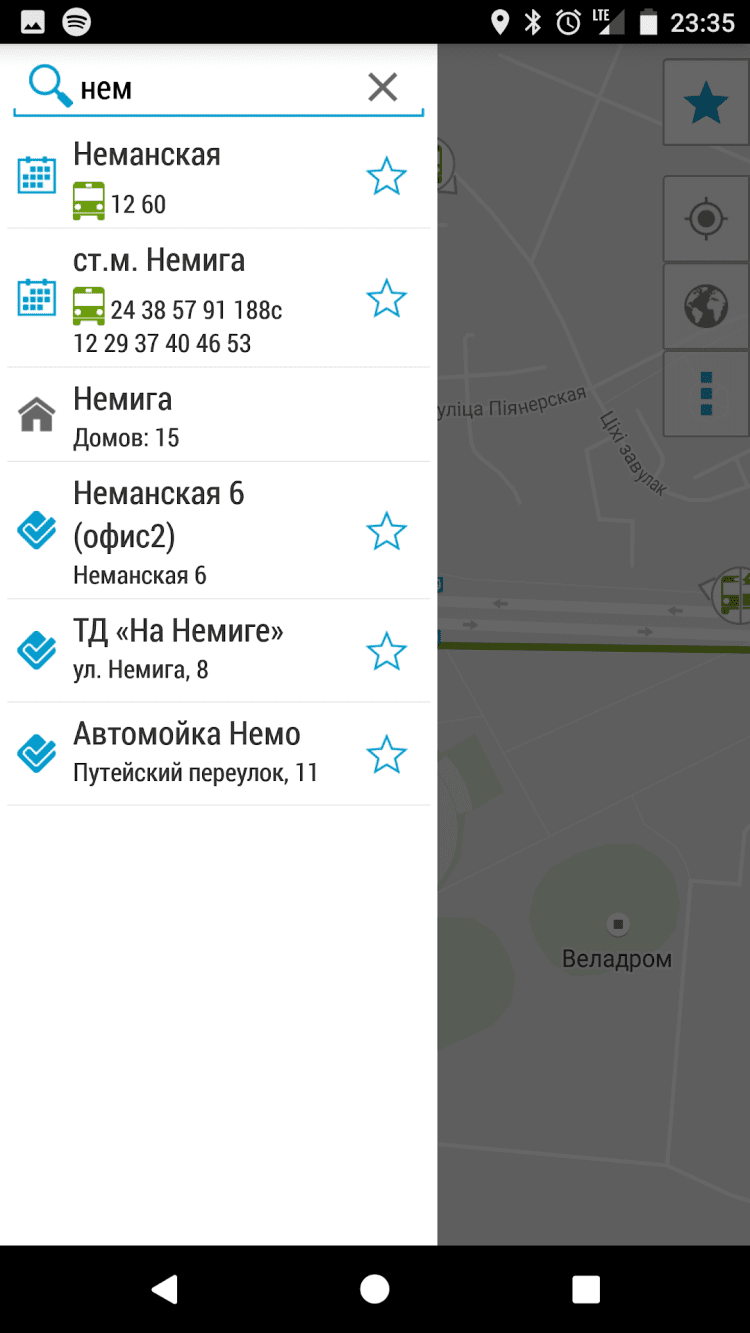
Task: Favorite the ст.м. Немига stop
Action: [386, 299]
